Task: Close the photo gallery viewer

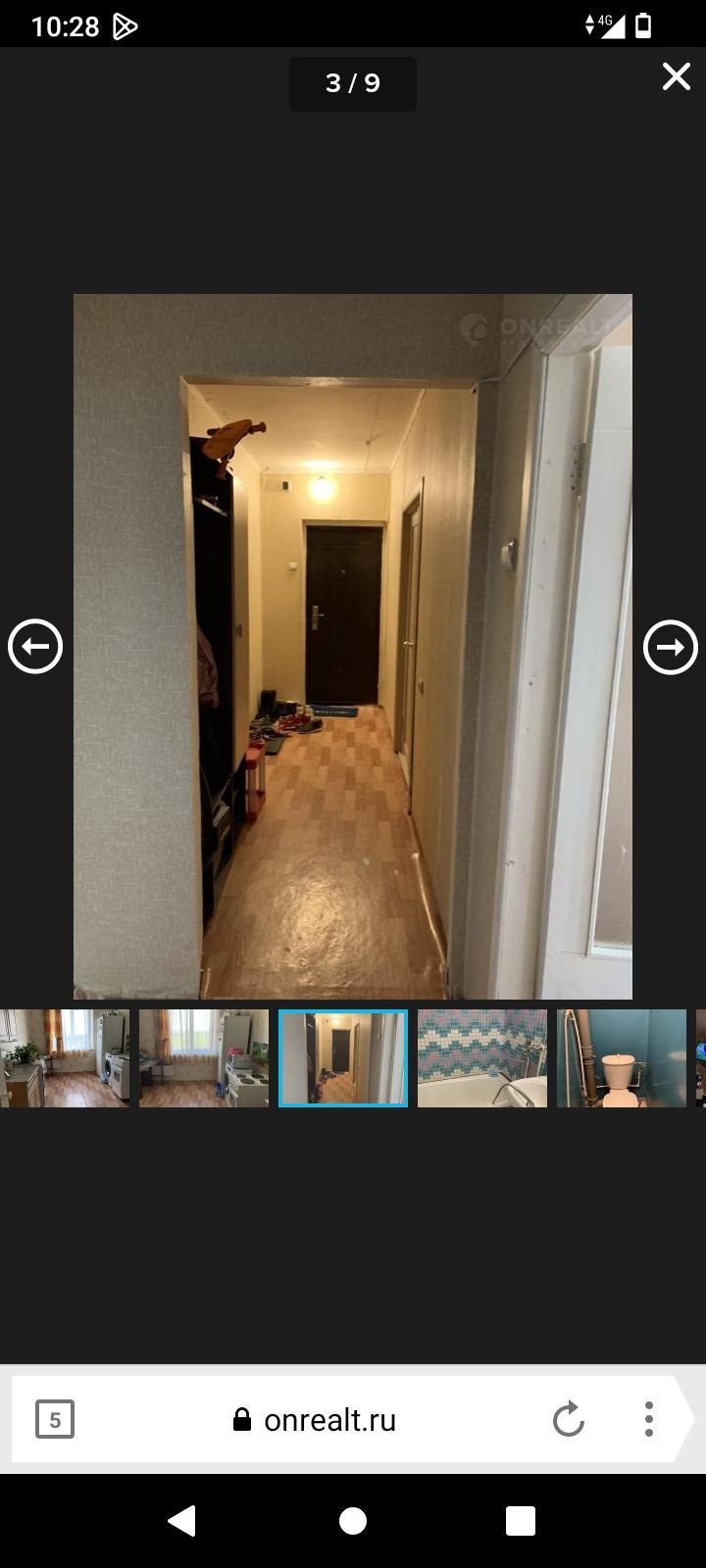Action: [676, 76]
